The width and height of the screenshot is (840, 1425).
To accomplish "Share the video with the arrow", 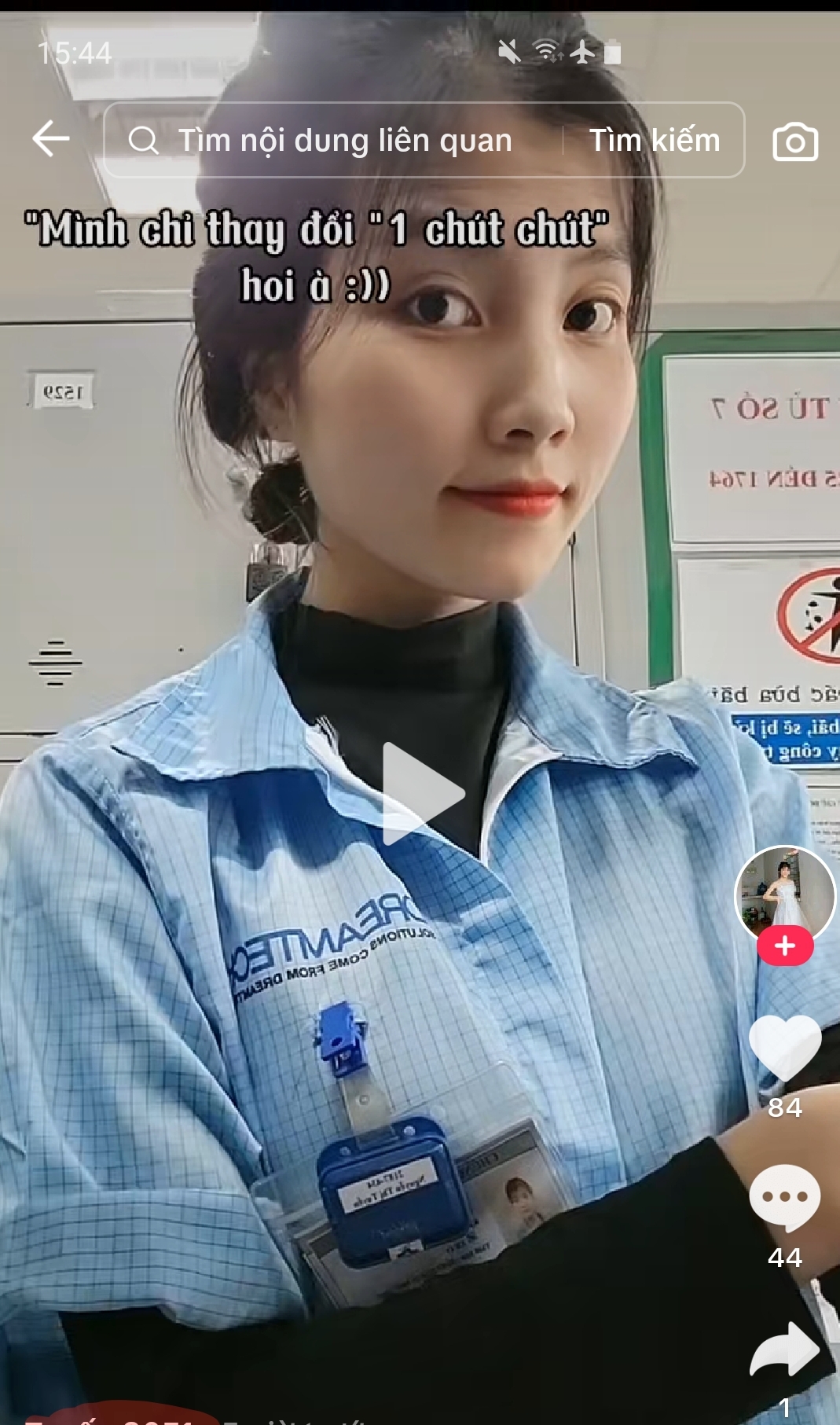I will (x=784, y=1349).
